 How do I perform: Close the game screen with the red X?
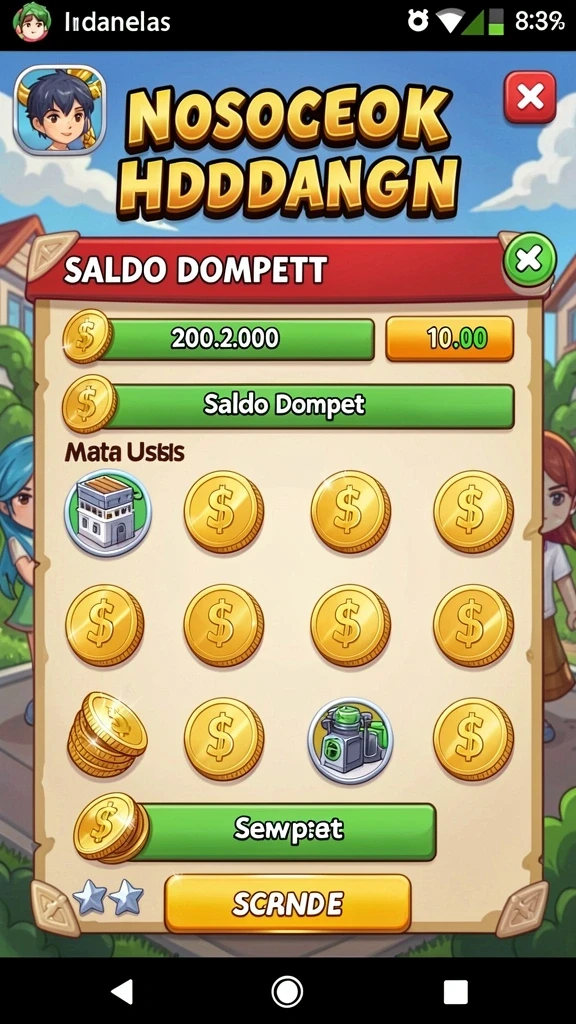530,97
